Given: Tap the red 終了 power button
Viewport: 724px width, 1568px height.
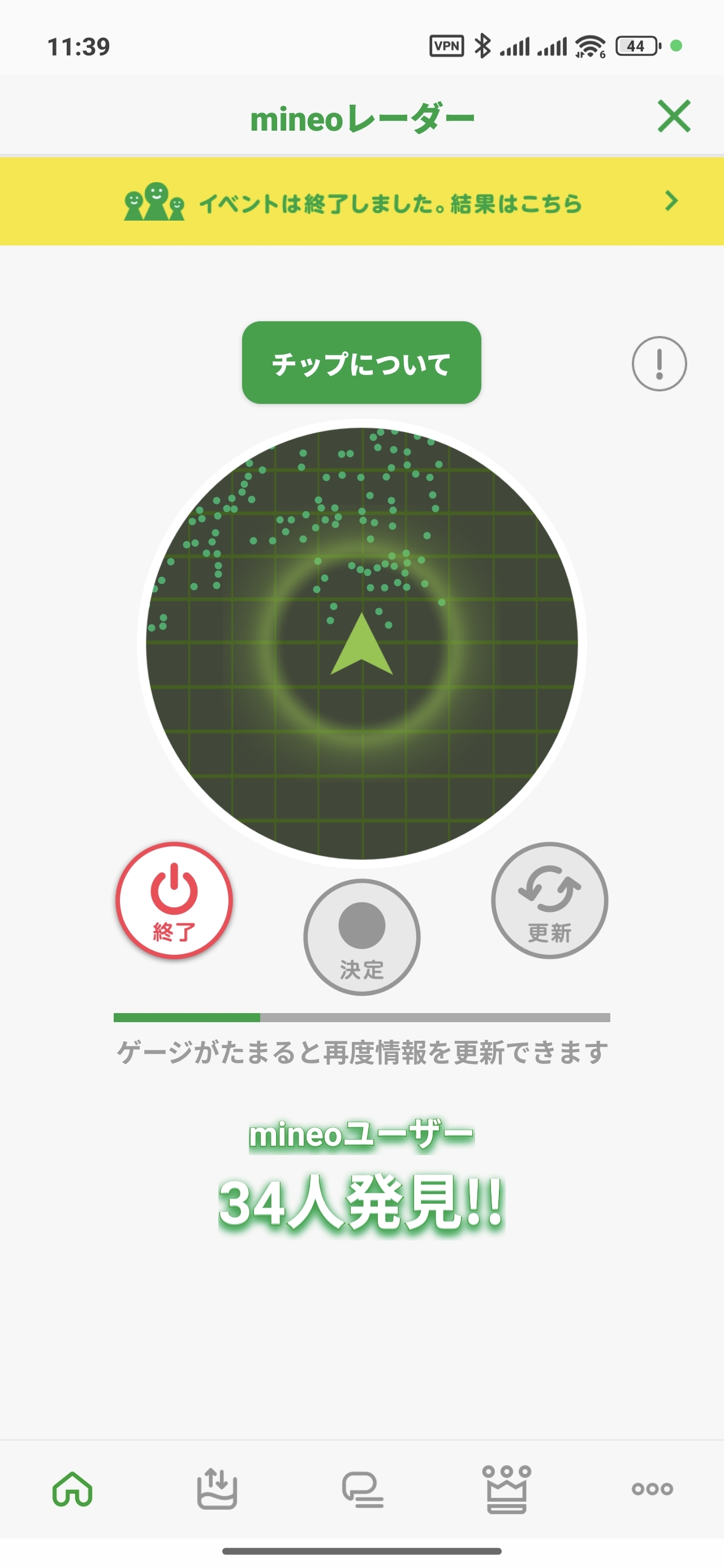Looking at the screenshot, I should click(174, 901).
